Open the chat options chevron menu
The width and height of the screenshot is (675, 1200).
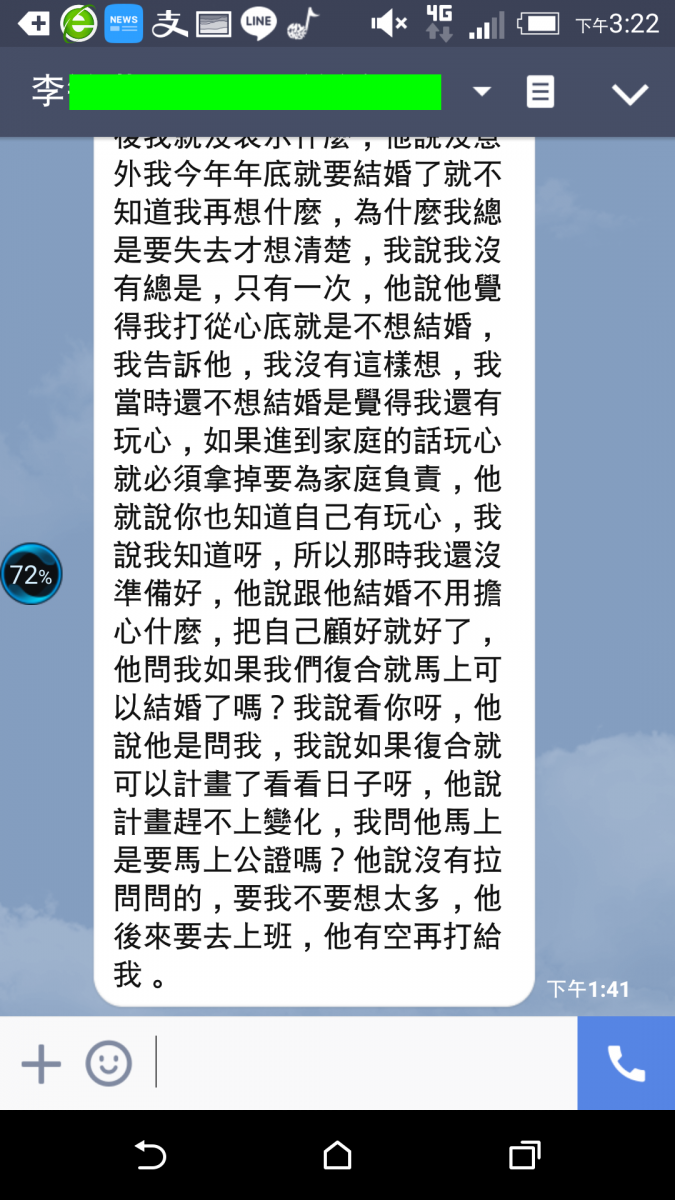tap(630, 94)
